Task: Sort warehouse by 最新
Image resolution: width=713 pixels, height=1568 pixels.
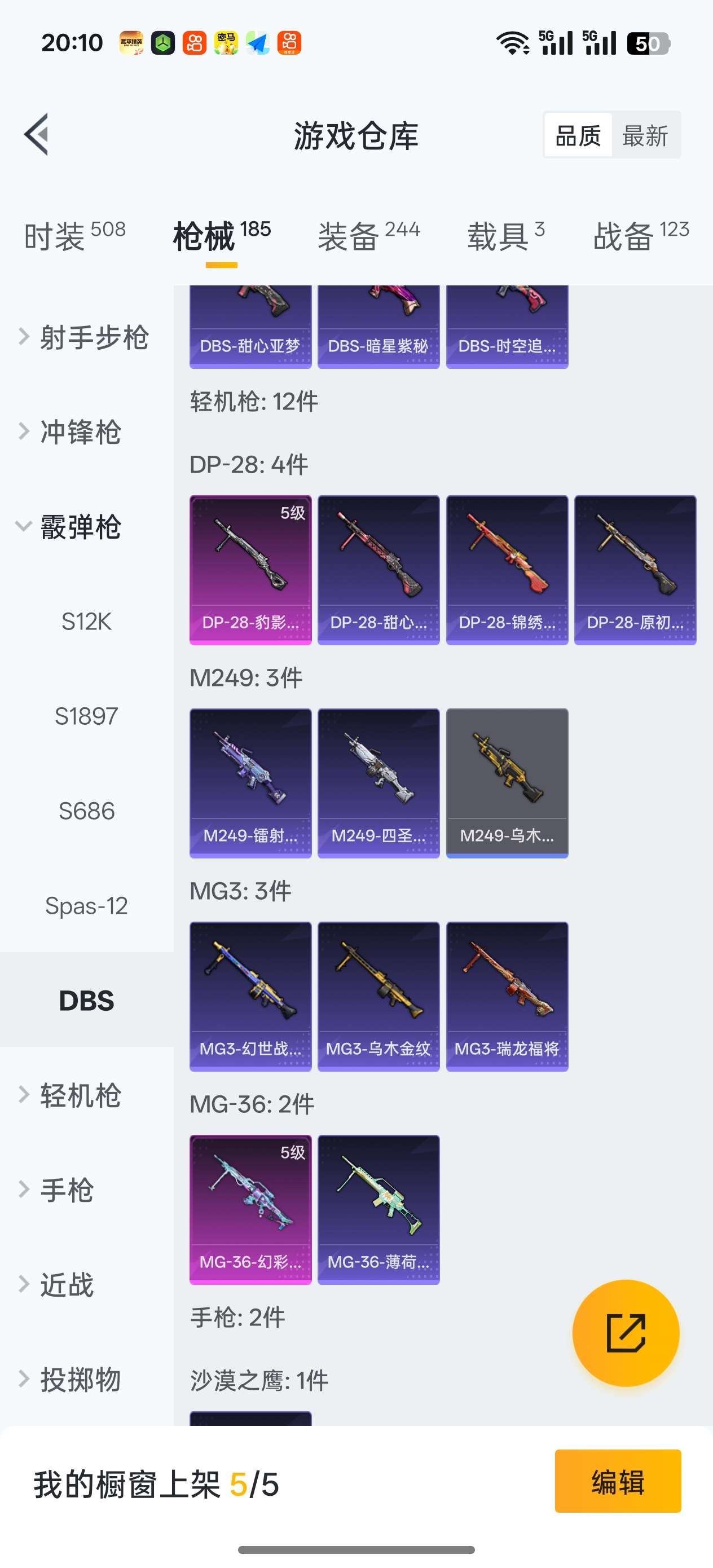Action: click(x=645, y=135)
